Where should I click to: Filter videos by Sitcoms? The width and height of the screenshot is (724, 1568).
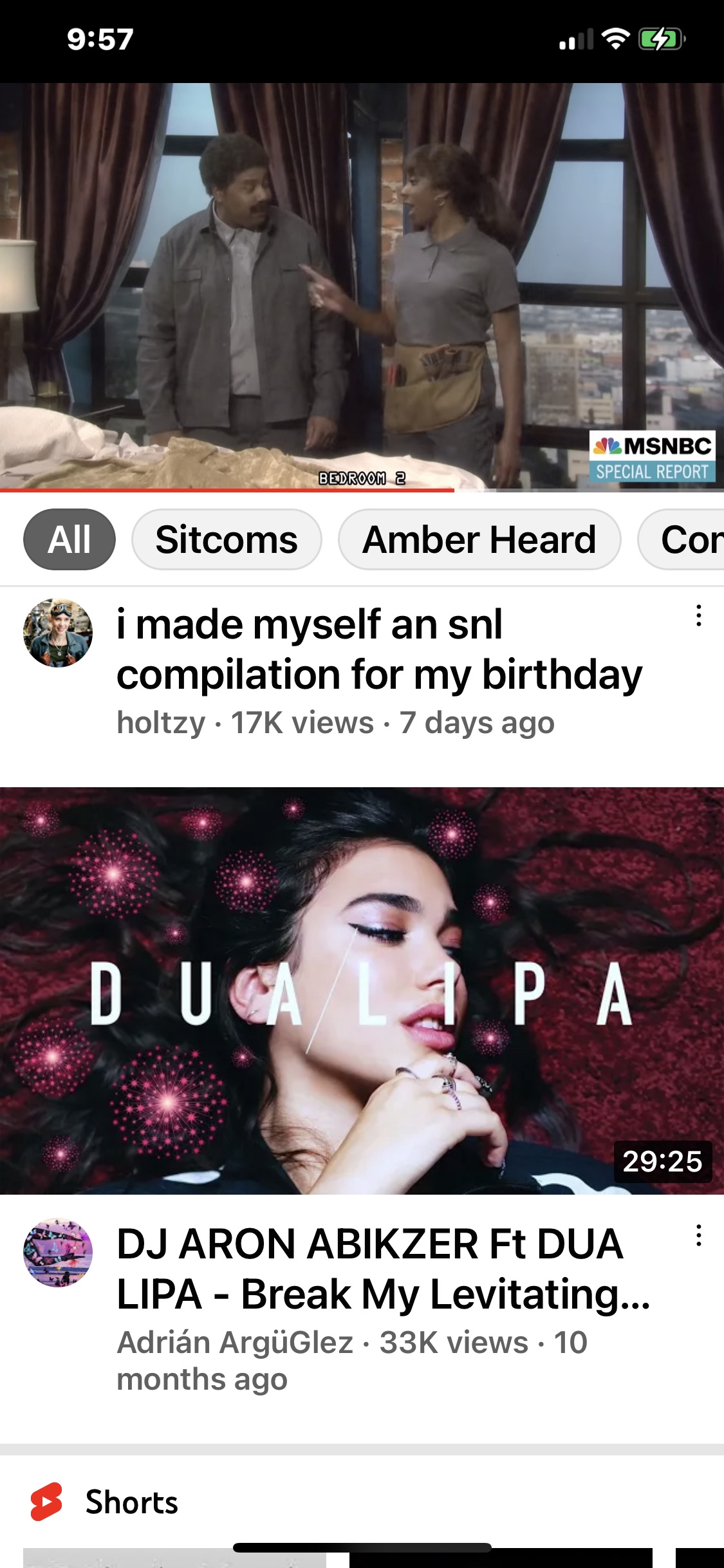click(x=227, y=539)
